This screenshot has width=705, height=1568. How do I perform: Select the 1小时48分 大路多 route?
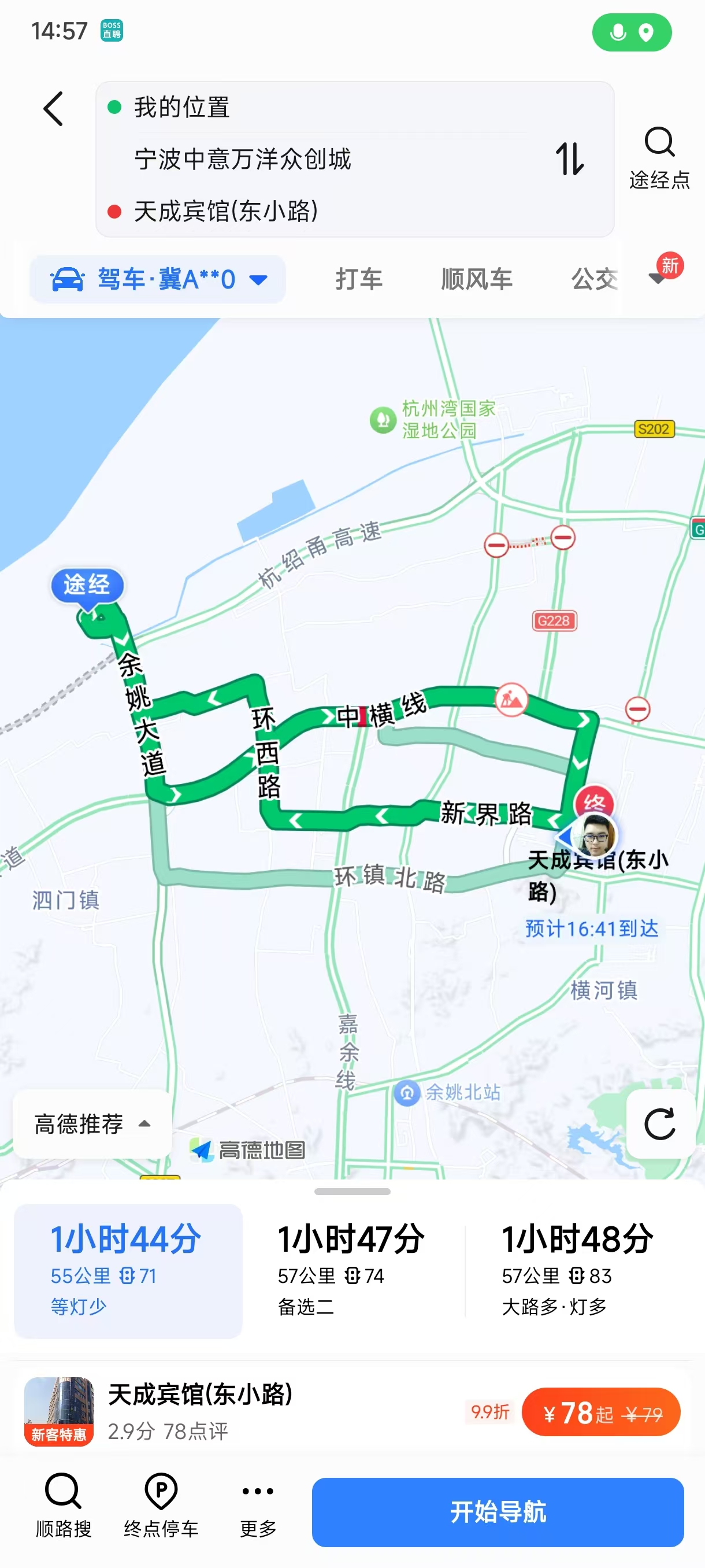[x=578, y=1271]
